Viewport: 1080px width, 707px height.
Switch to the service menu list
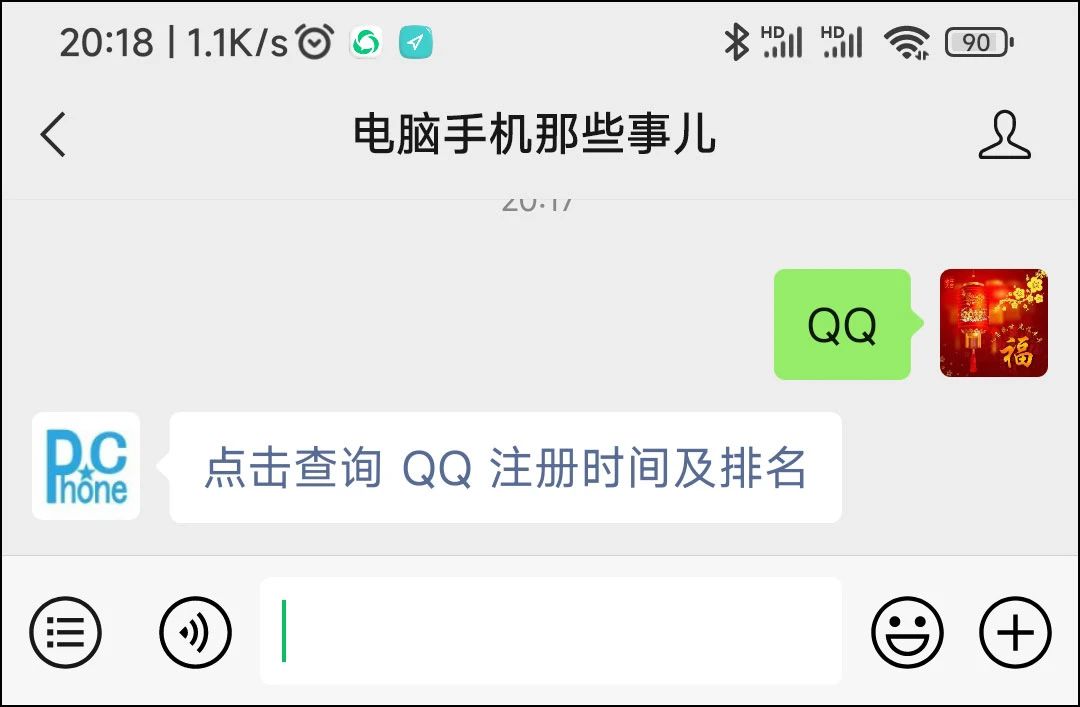tap(66, 632)
